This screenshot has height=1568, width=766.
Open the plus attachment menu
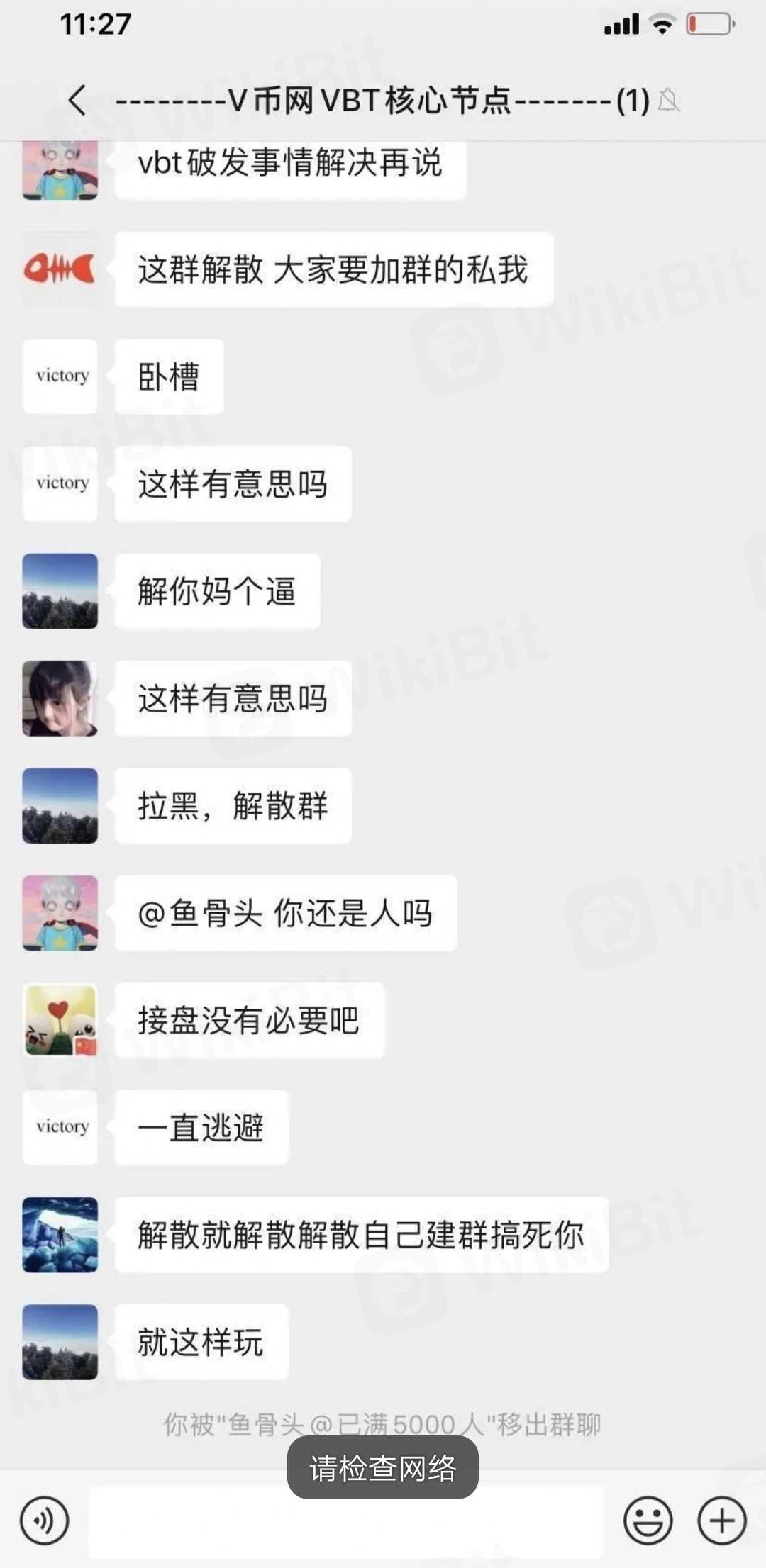722,1521
